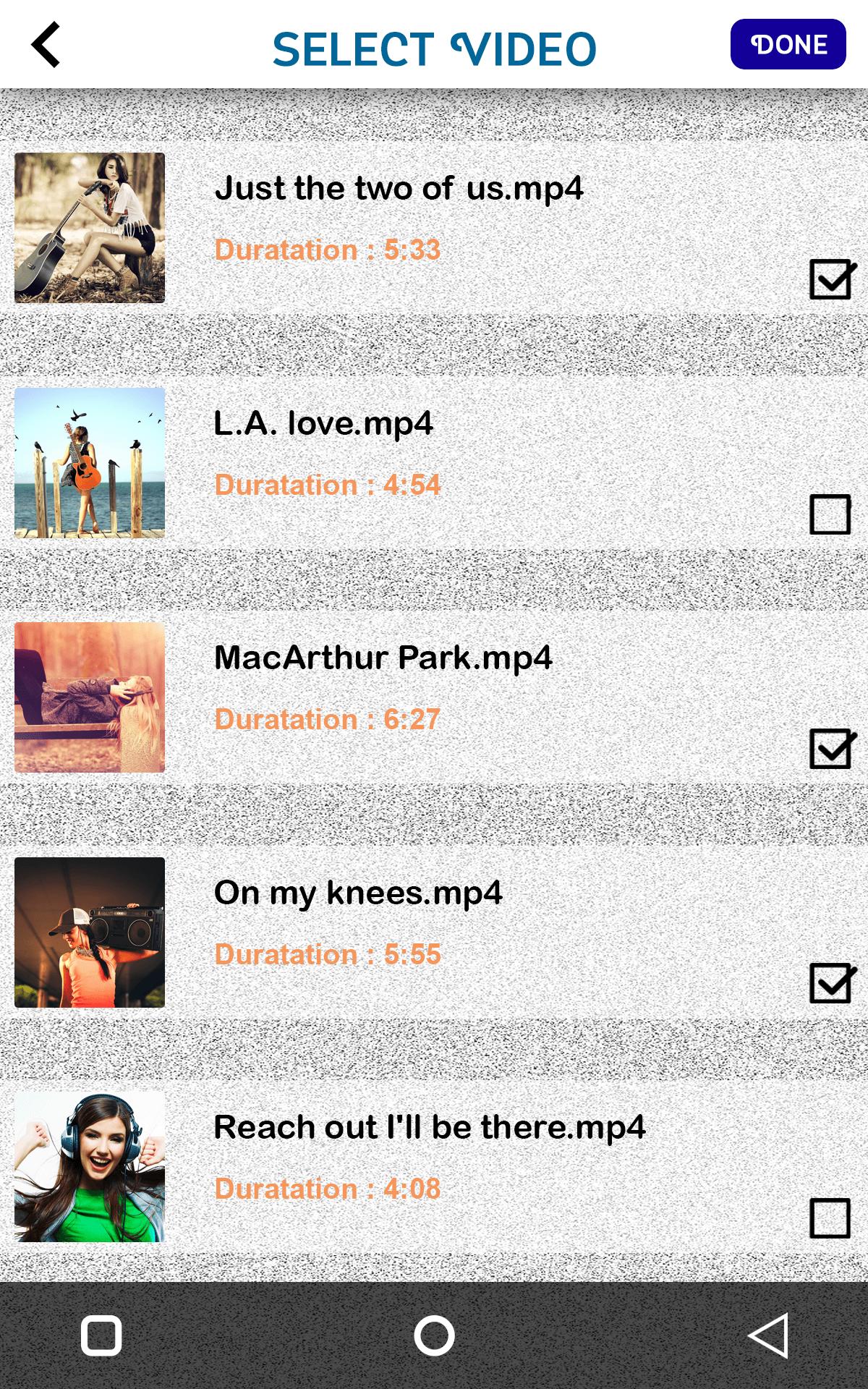Deselect On my knees.mp4 checkbox
This screenshot has width=868, height=1389.
[x=833, y=982]
